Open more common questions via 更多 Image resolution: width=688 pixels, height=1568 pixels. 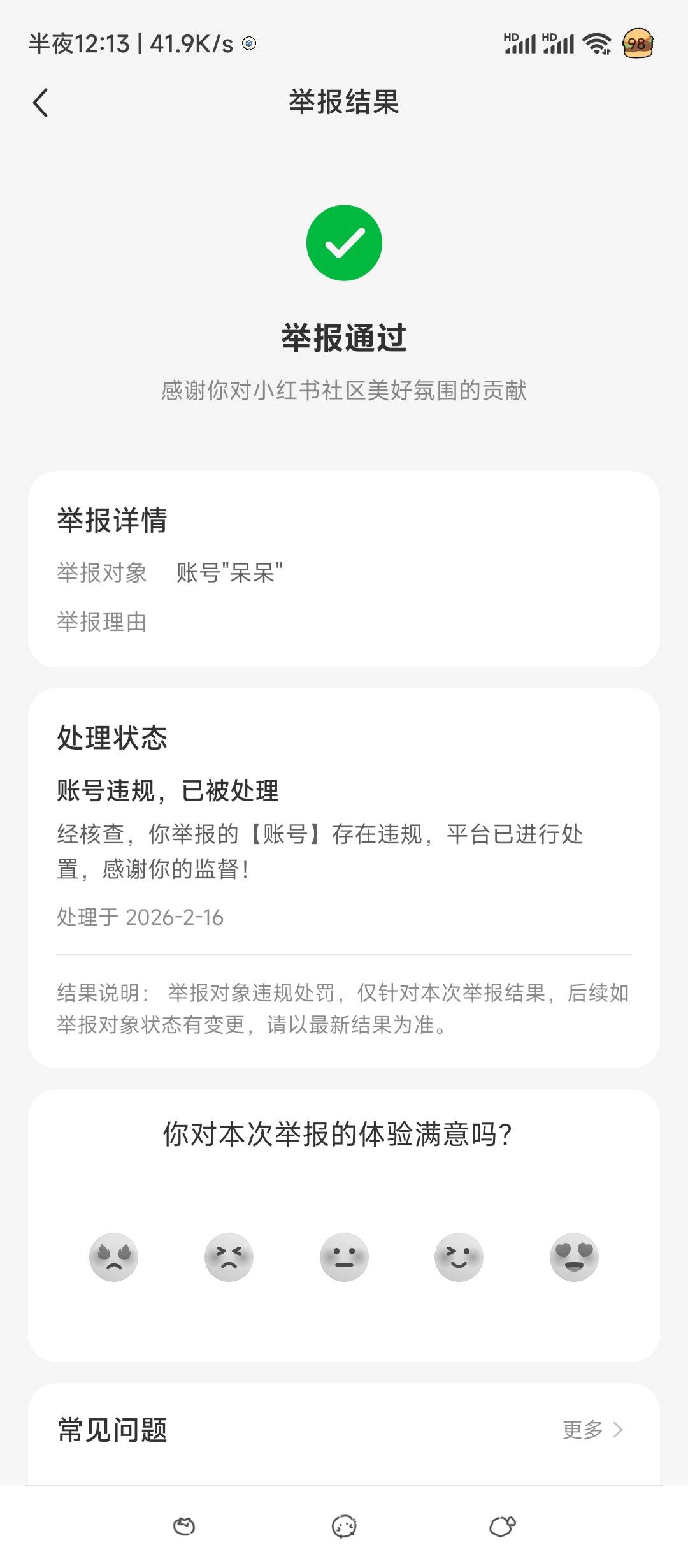click(592, 1430)
